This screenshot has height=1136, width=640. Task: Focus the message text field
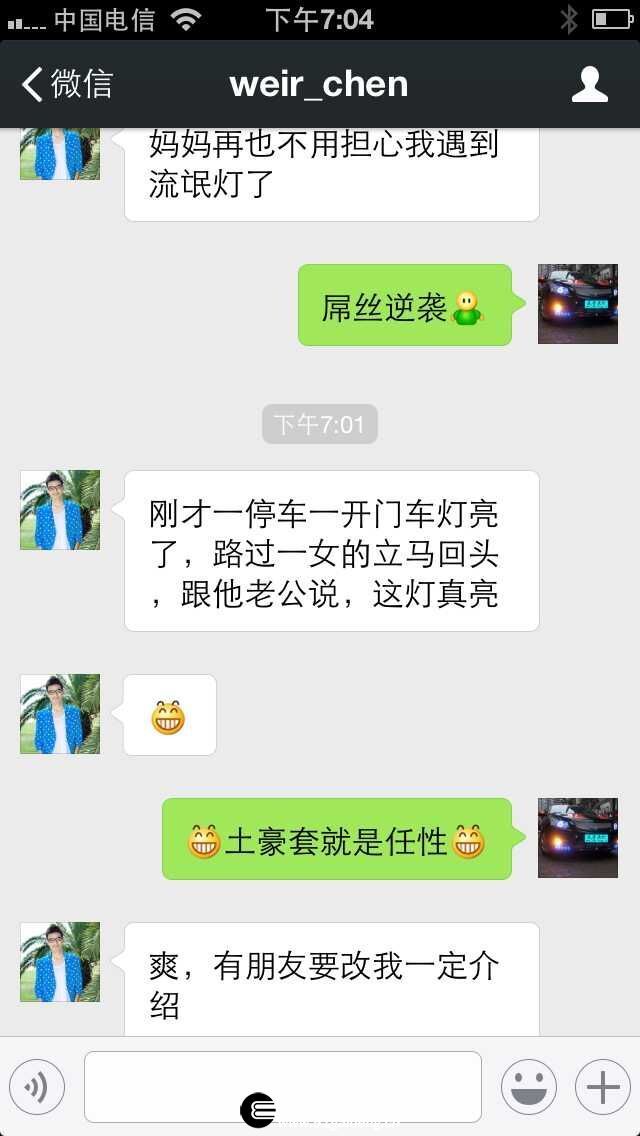[x=282, y=1087]
